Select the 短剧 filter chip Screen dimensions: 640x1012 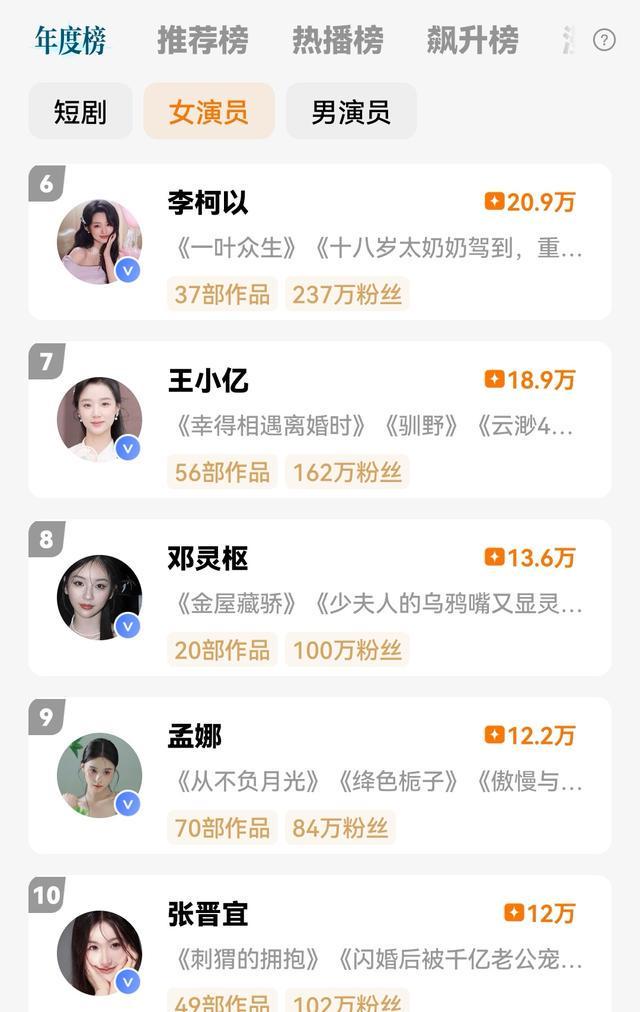pos(80,111)
